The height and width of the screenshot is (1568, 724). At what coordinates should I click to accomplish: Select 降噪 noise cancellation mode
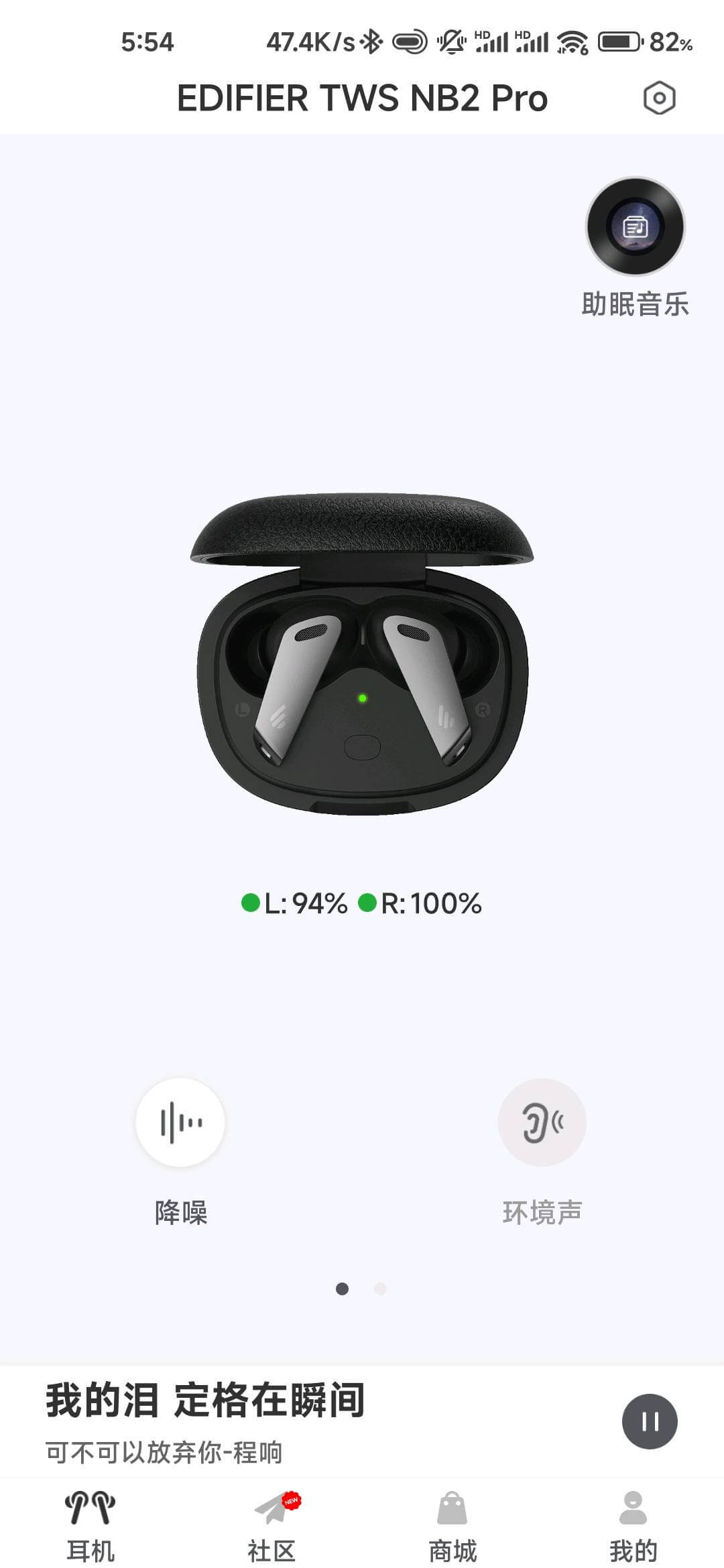(x=180, y=1122)
